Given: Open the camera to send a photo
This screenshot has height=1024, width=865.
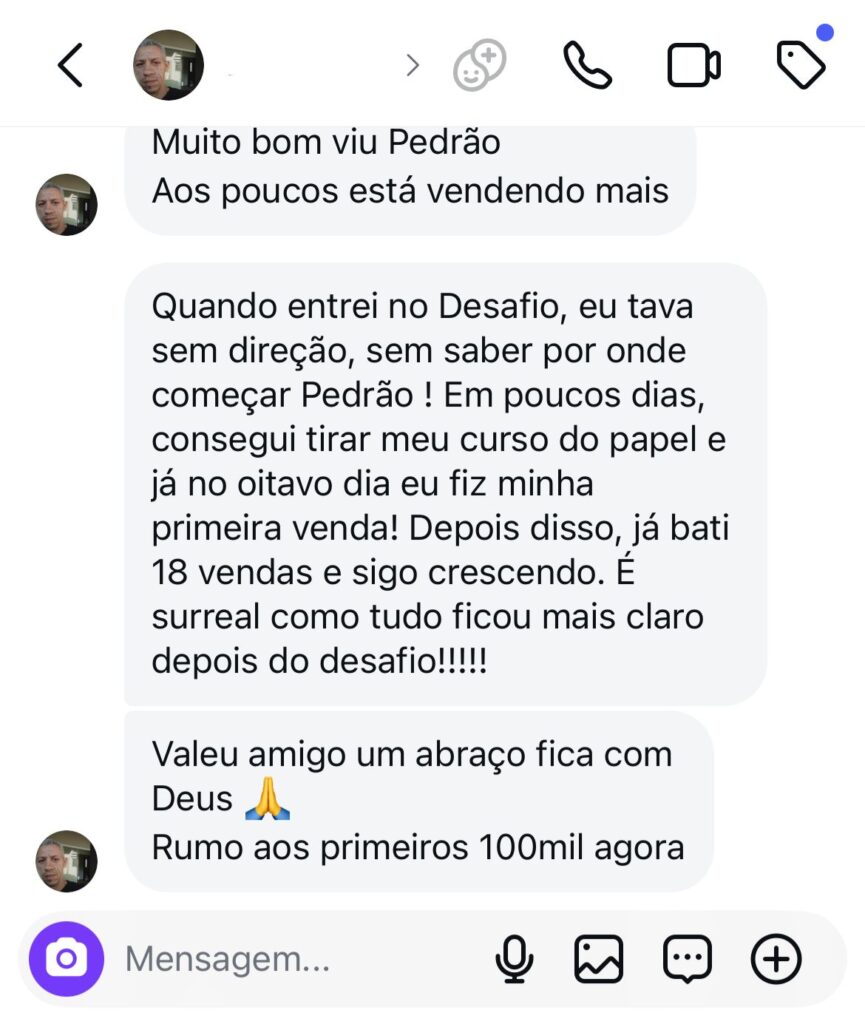Looking at the screenshot, I should click(66, 959).
